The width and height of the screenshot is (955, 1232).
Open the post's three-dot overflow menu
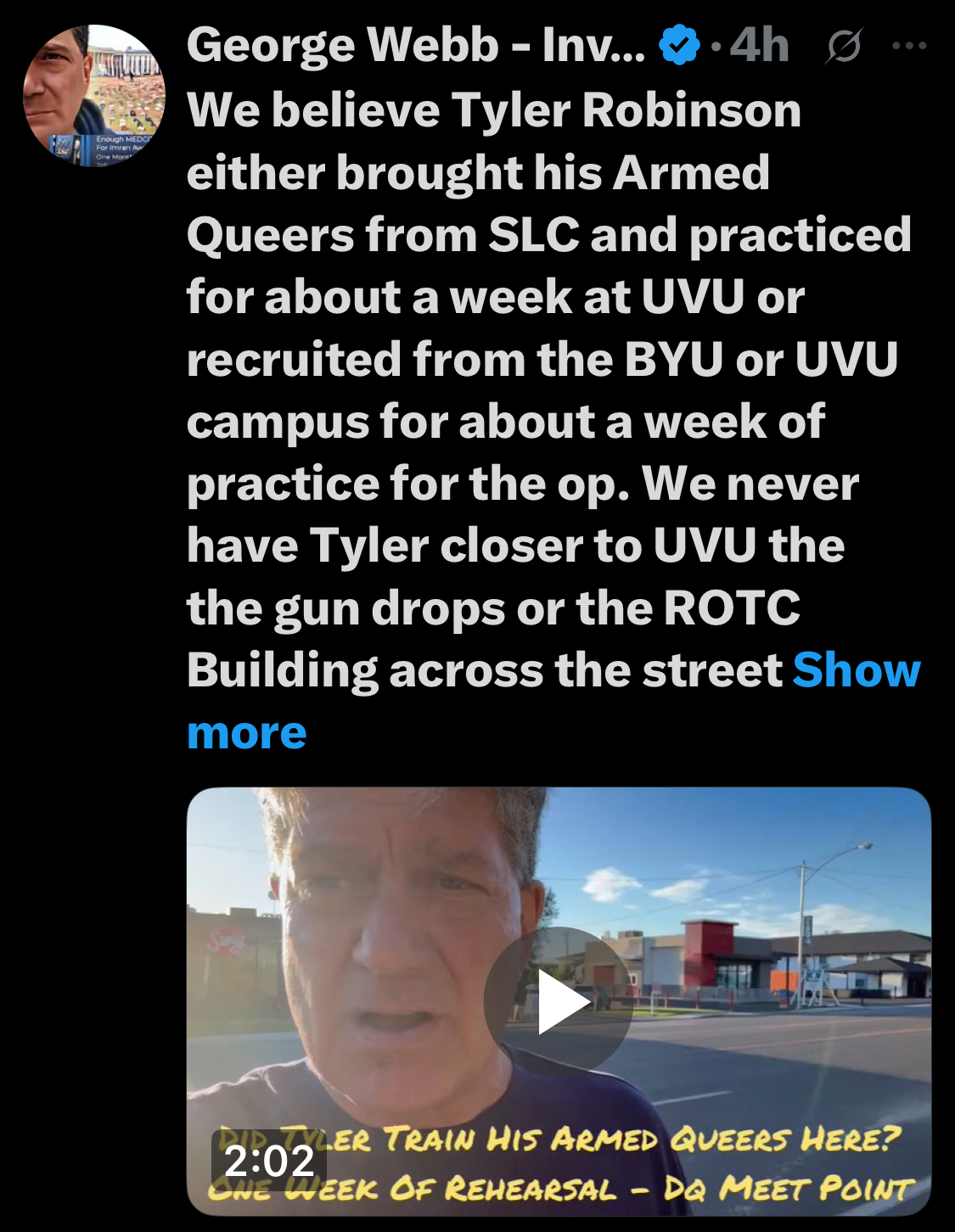pyautogui.click(x=909, y=46)
